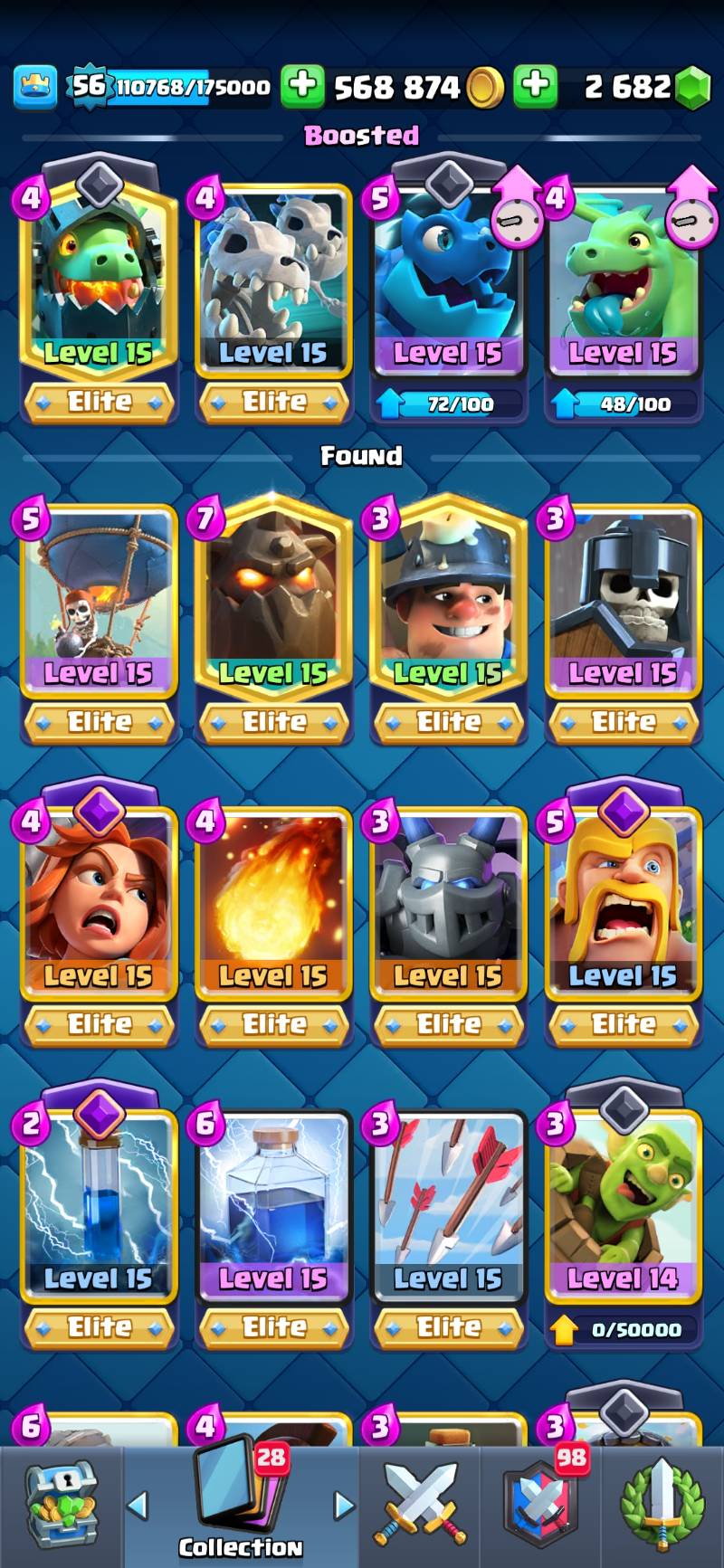Tap the green plus to buy gems
724x1568 pixels.
click(x=535, y=87)
